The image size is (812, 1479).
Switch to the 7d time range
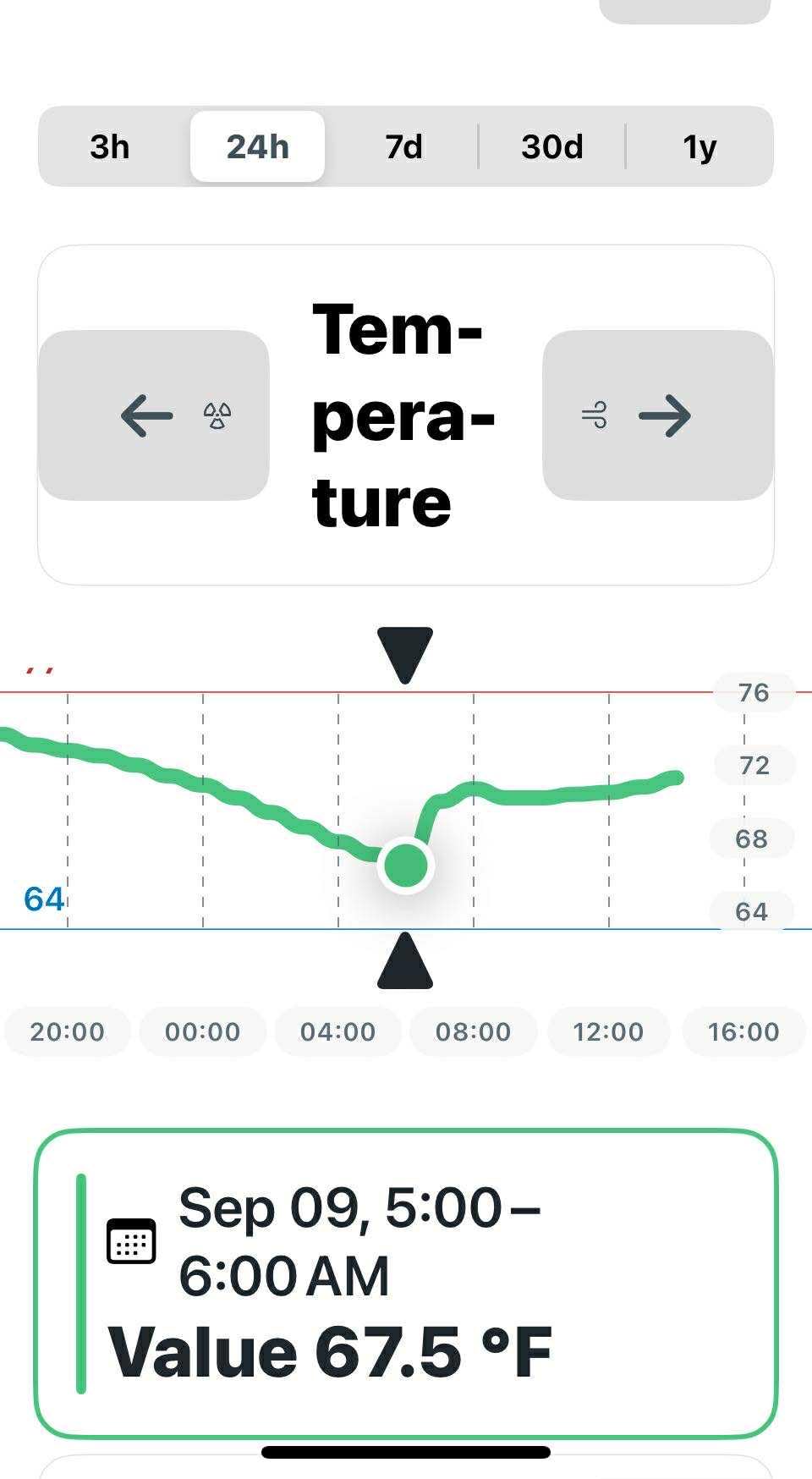tap(404, 146)
